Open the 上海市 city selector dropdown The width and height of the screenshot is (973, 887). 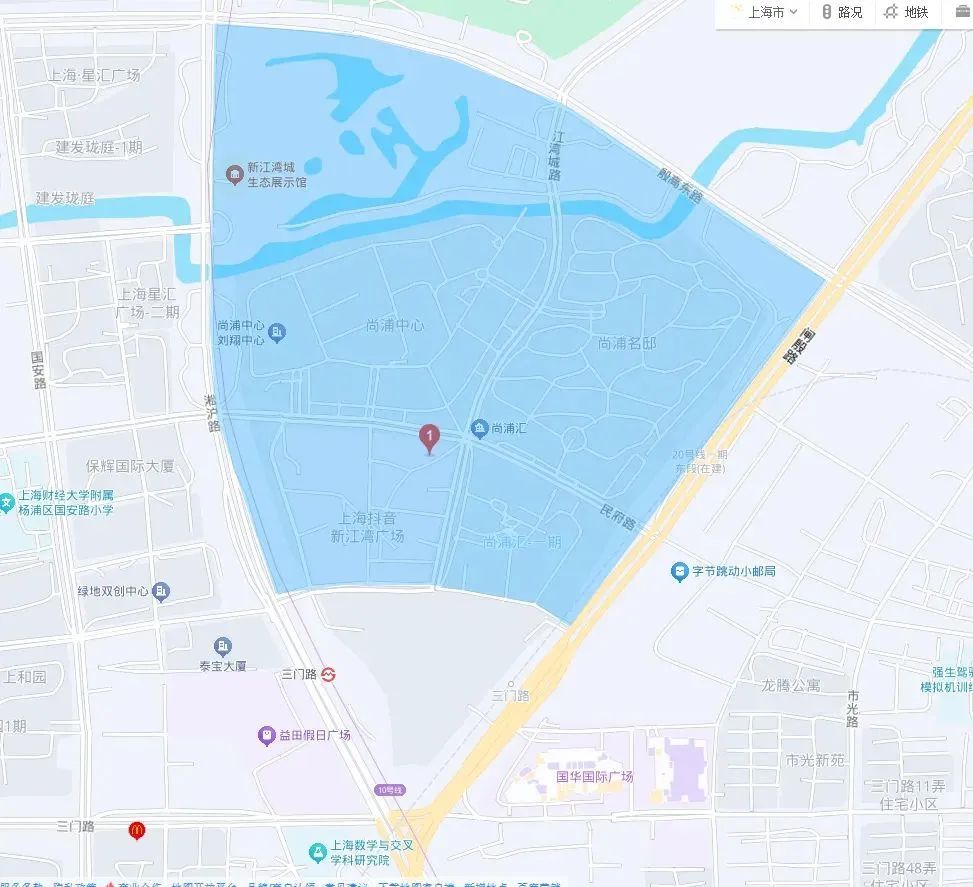pyautogui.click(x=764, y=12)
